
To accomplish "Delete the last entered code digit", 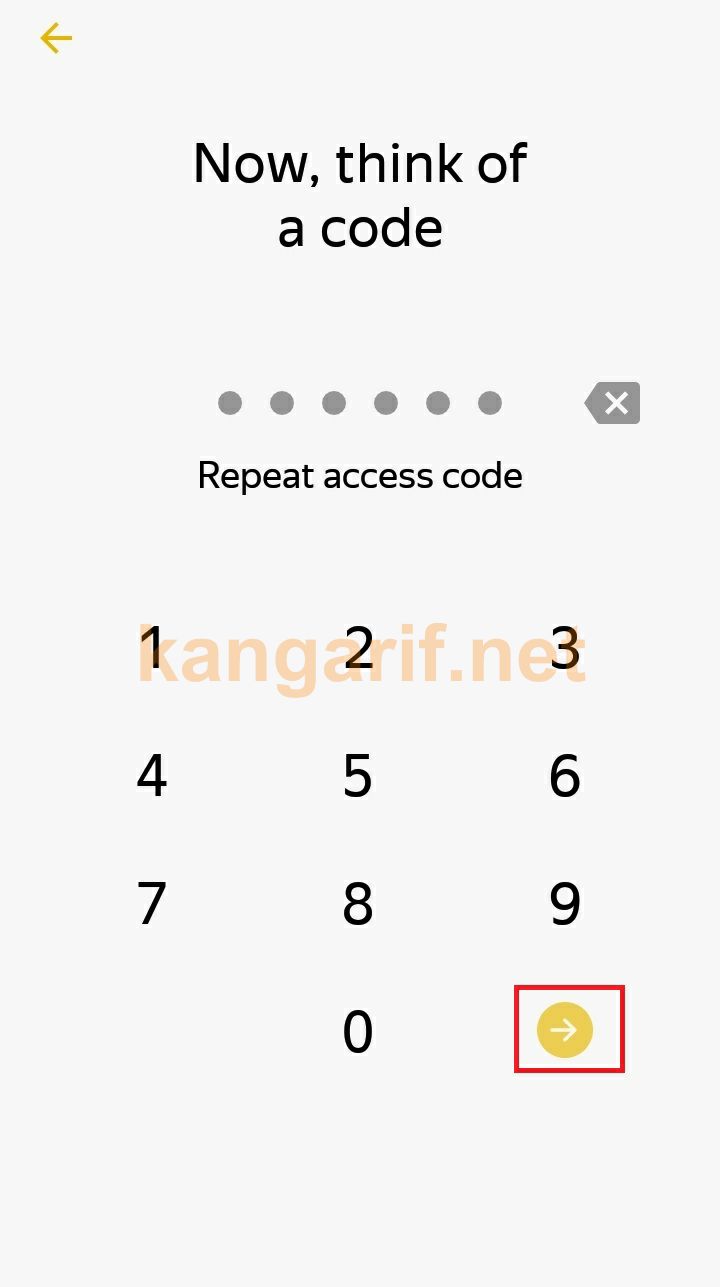I will pos(613,403).
